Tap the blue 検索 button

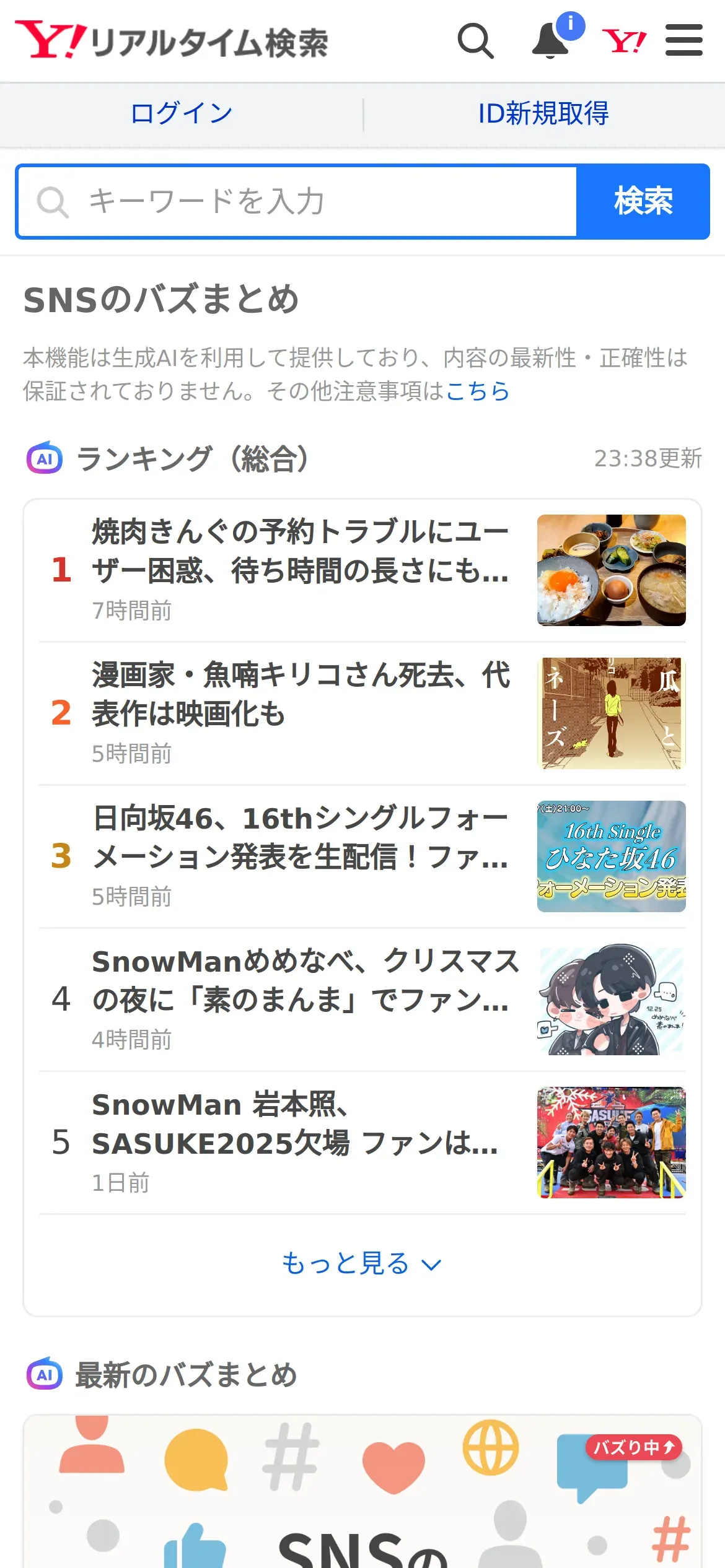[643, 202]
